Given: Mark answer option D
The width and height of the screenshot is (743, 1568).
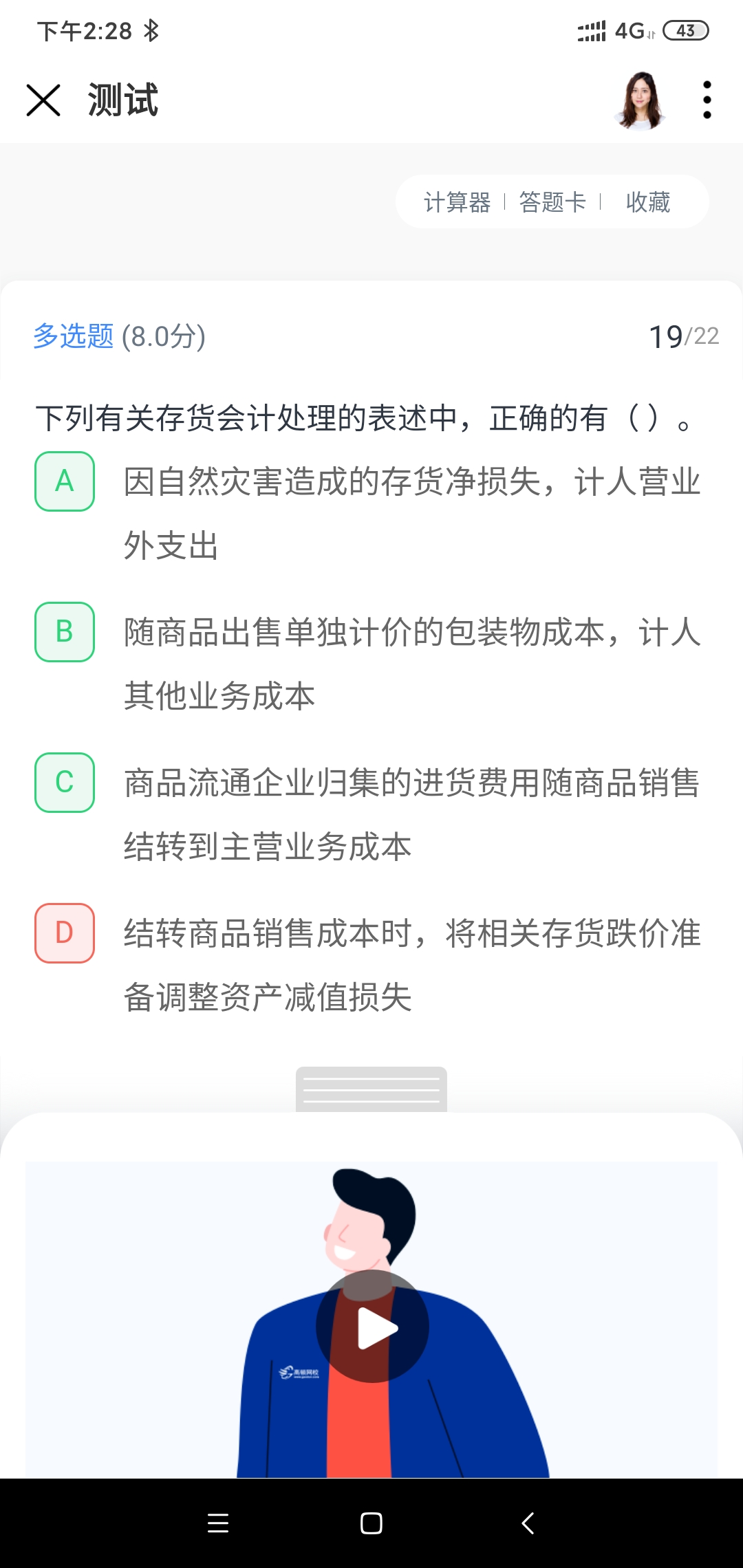Looking at the screenshot, I should point(65,933).
